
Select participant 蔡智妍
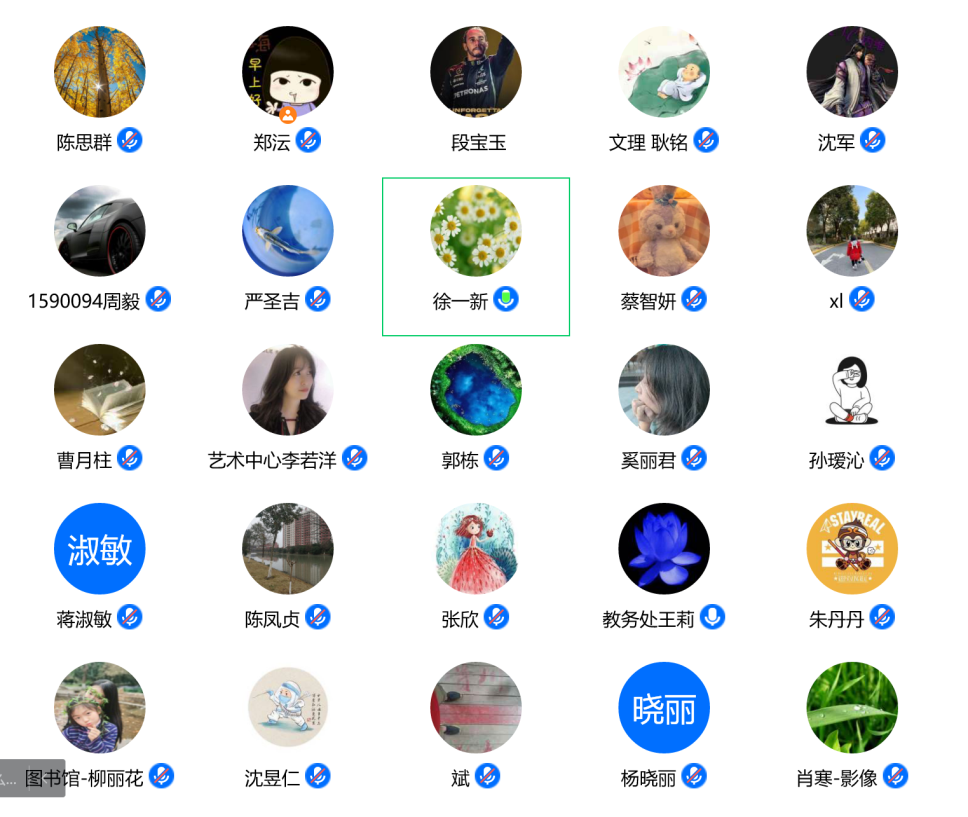click(664, 231)
